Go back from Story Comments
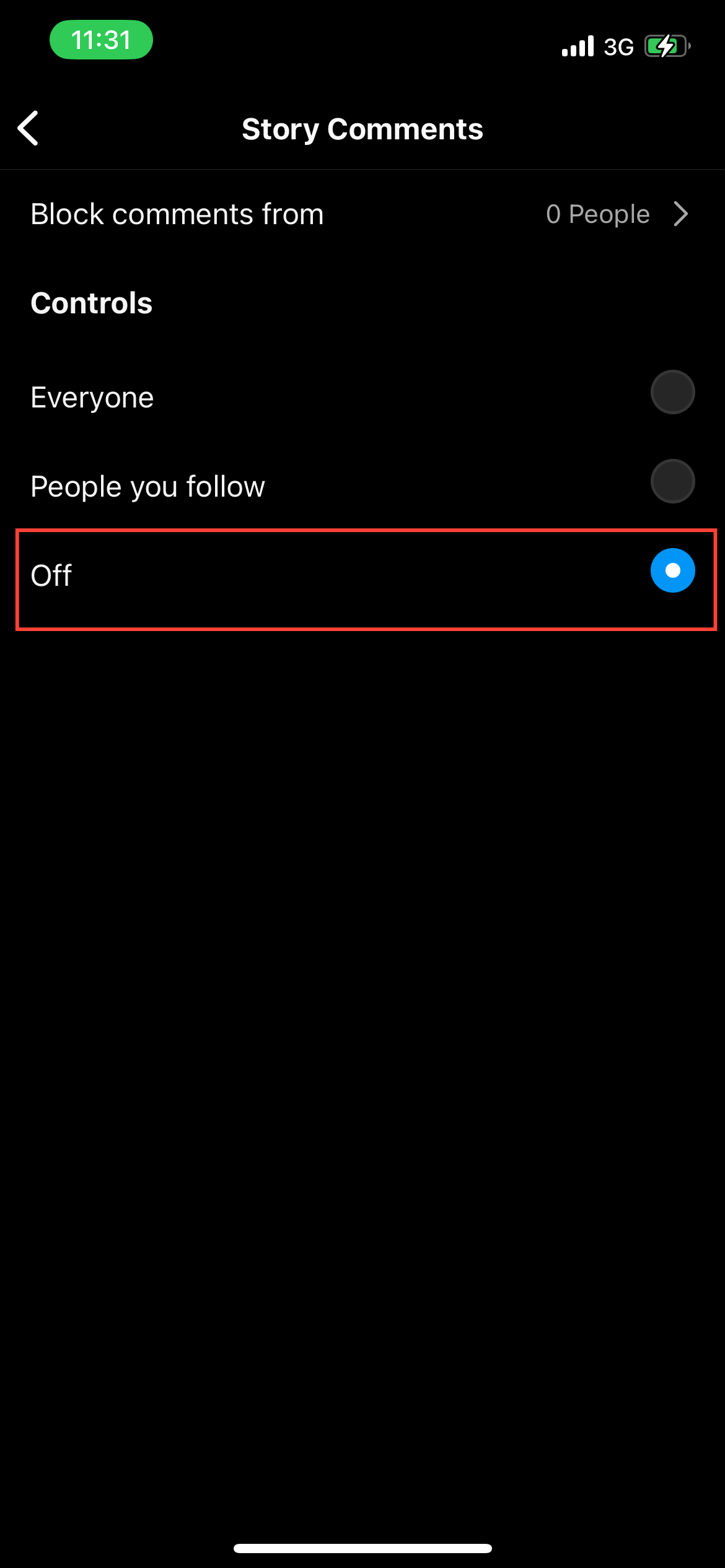 pyautogui.click(x=29, y=129)
